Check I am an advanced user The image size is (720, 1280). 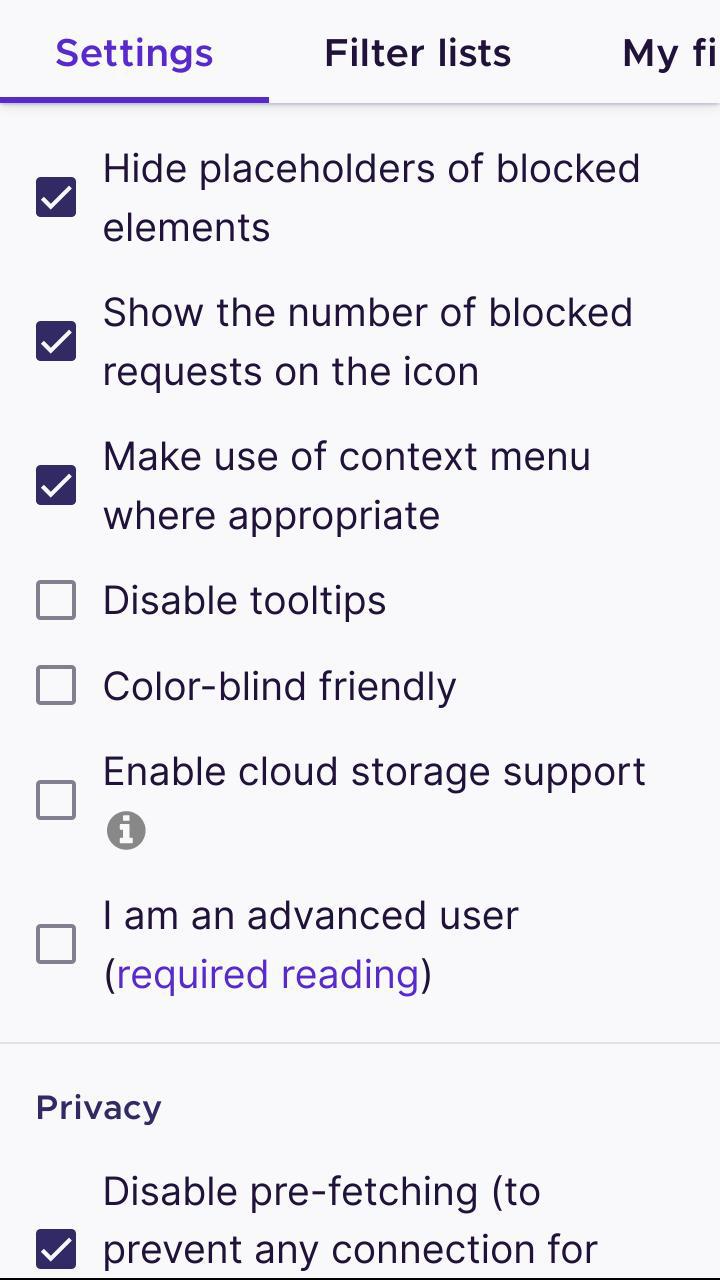[x=56, y=944]
